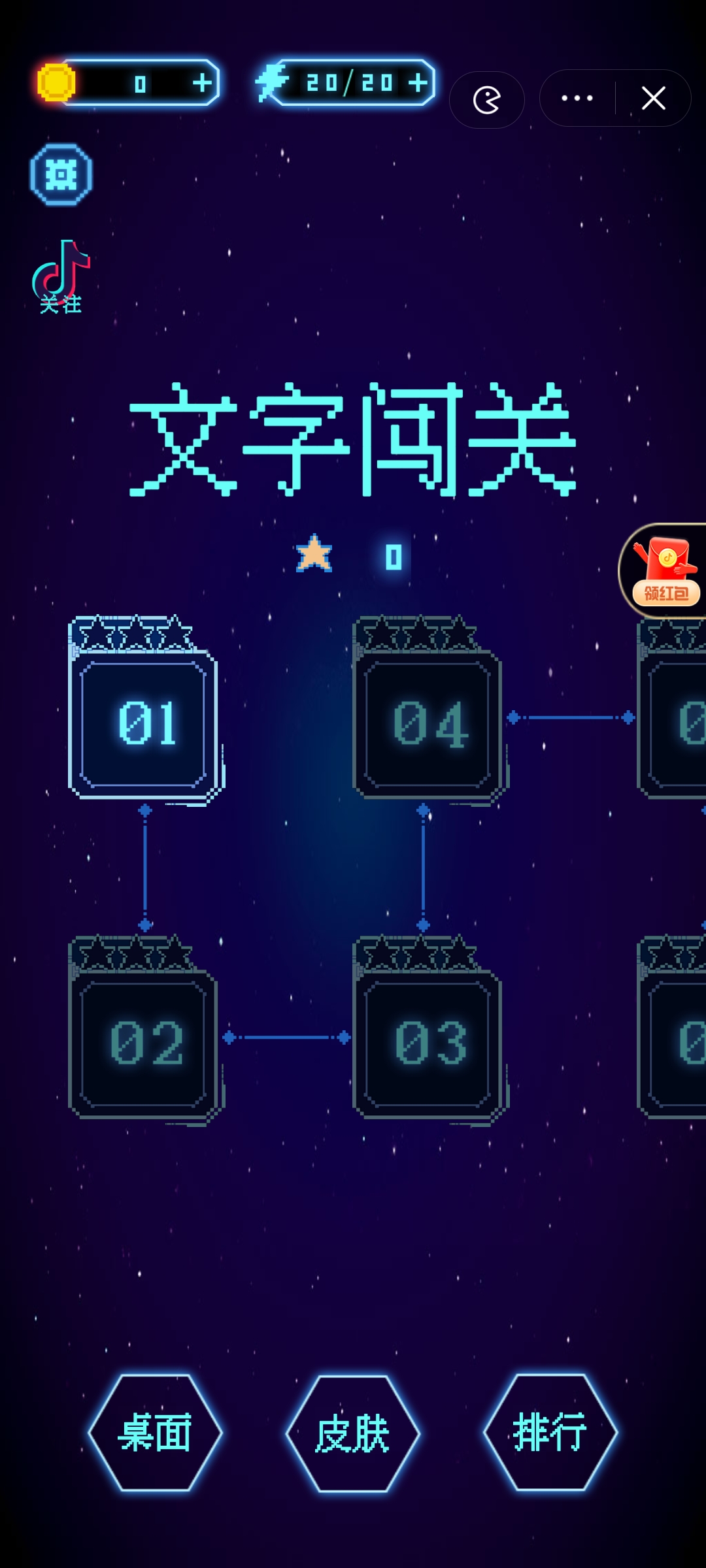
Task: View the 排行 leaderboard
Action: pos(550,1432)
